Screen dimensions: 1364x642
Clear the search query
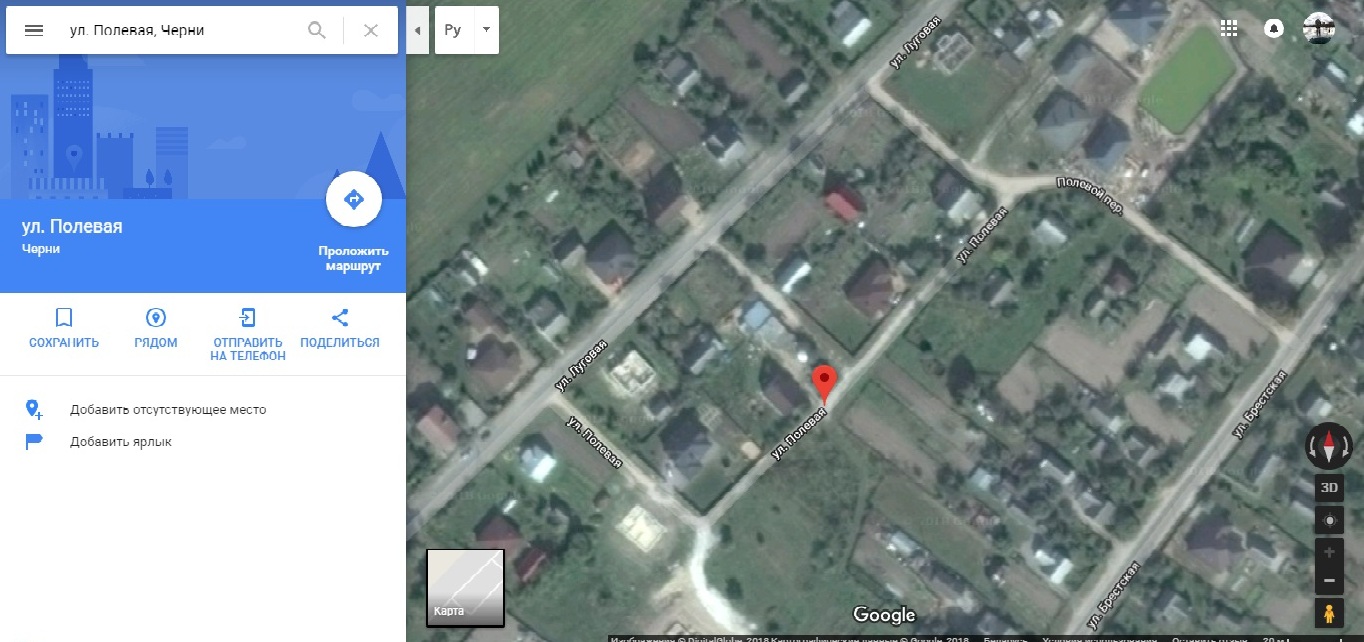(371, 30)
